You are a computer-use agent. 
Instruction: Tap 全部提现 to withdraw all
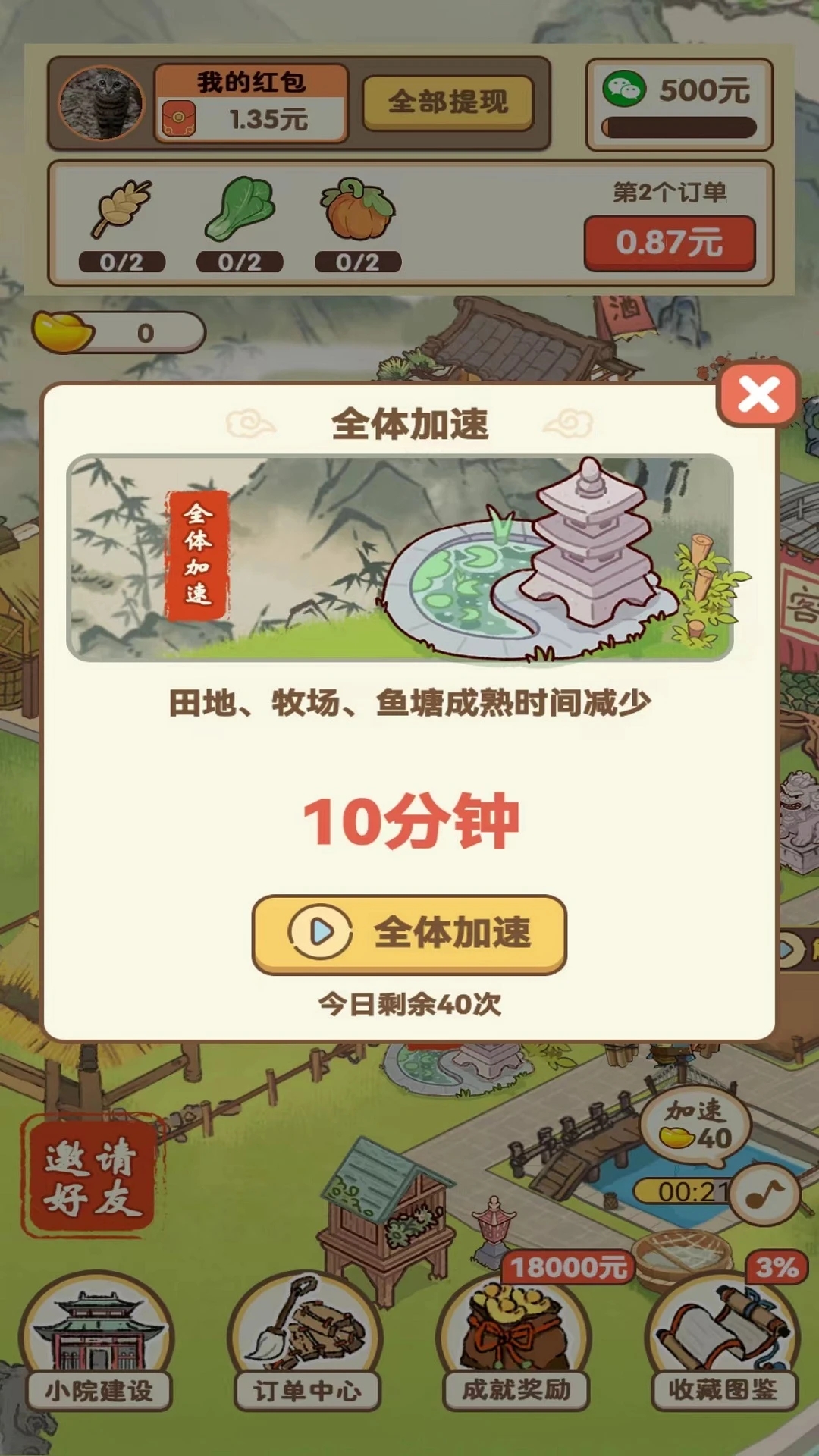(448, 102)
